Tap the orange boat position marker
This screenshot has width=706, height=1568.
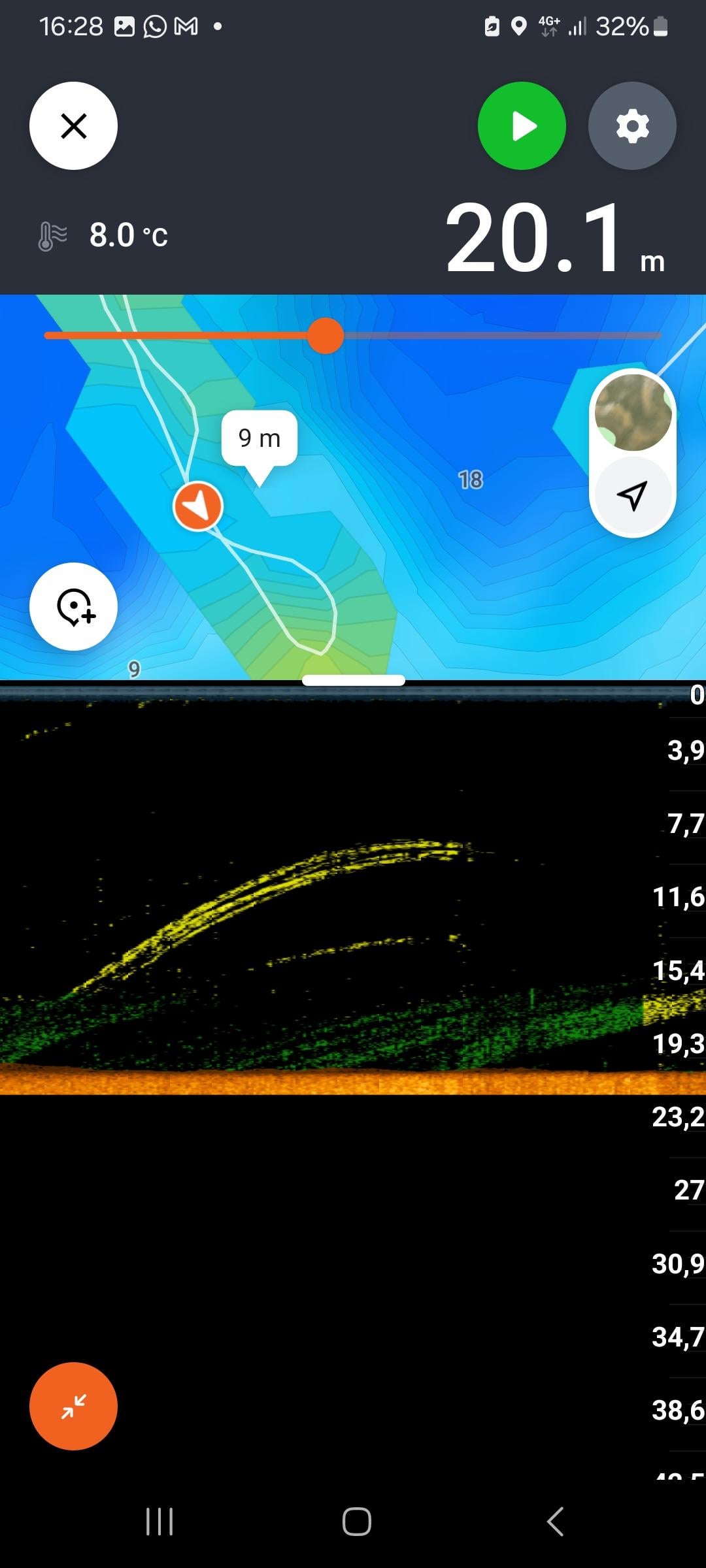click(198, 506)
